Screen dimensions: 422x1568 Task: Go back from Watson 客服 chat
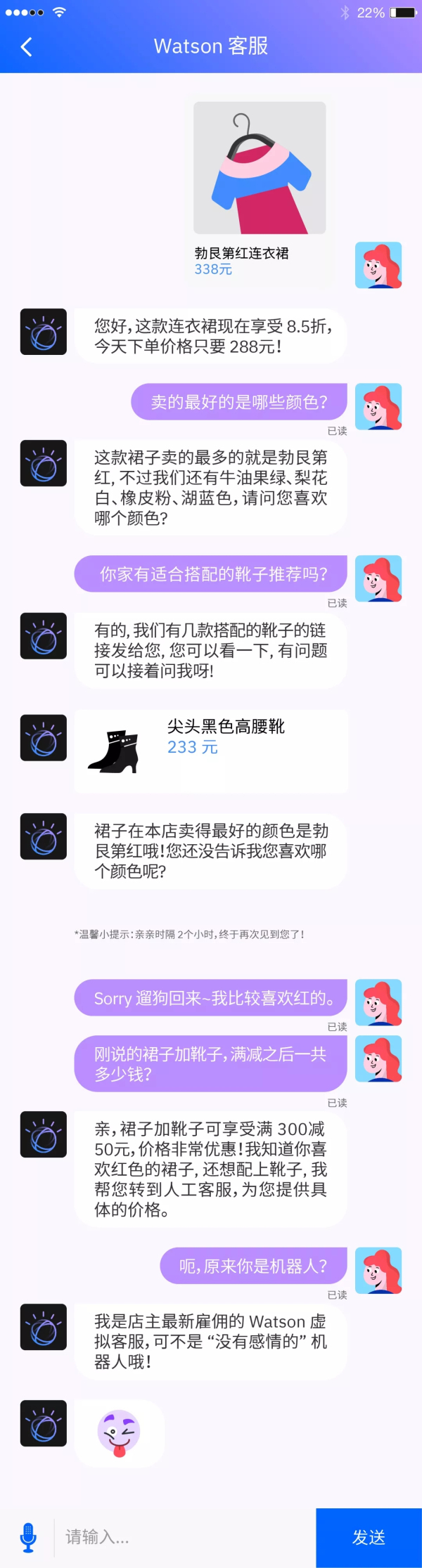(x=27, y=47)
